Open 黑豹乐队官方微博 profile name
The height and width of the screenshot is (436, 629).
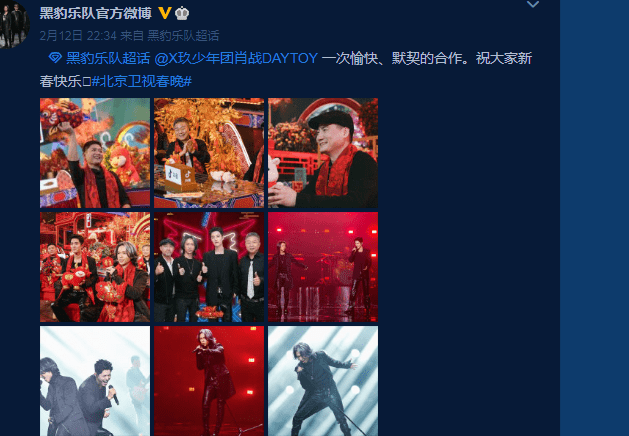[95, 13]
